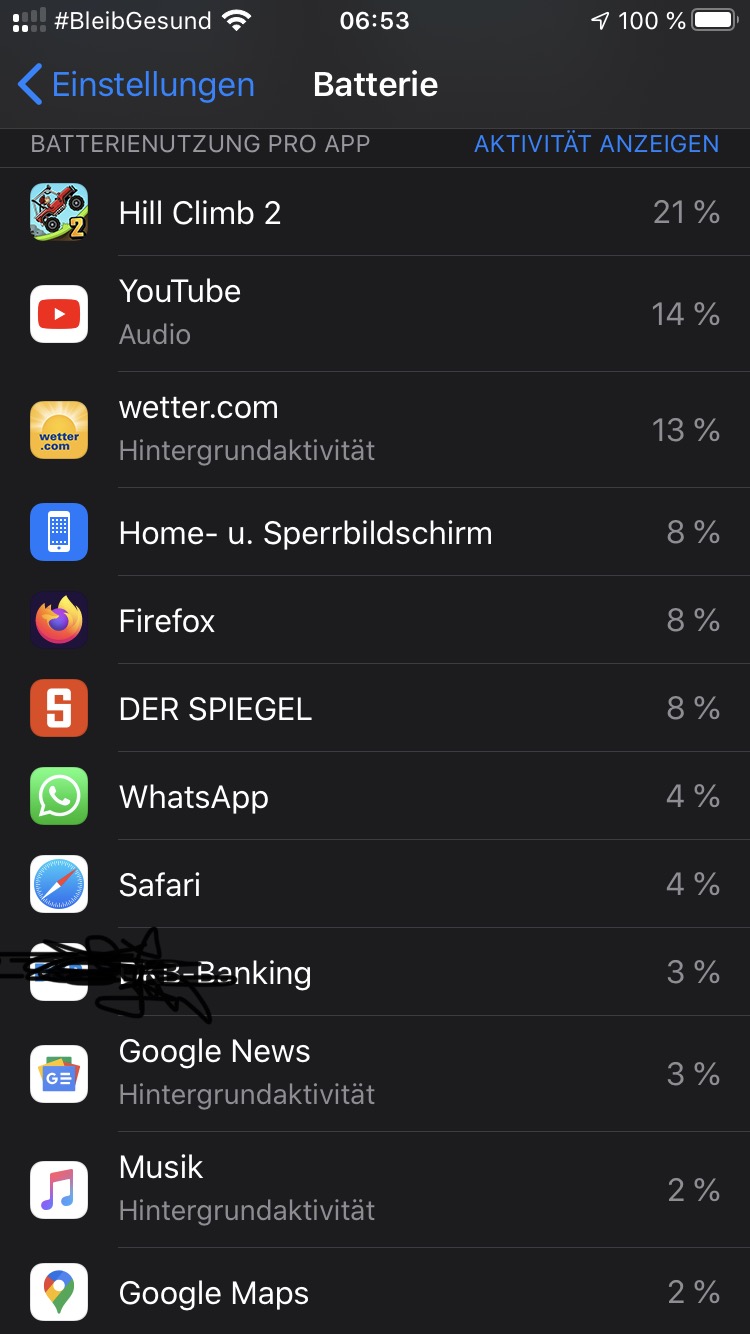
Task: Select the Musik battery row
Action: [x=375, y=1190]
